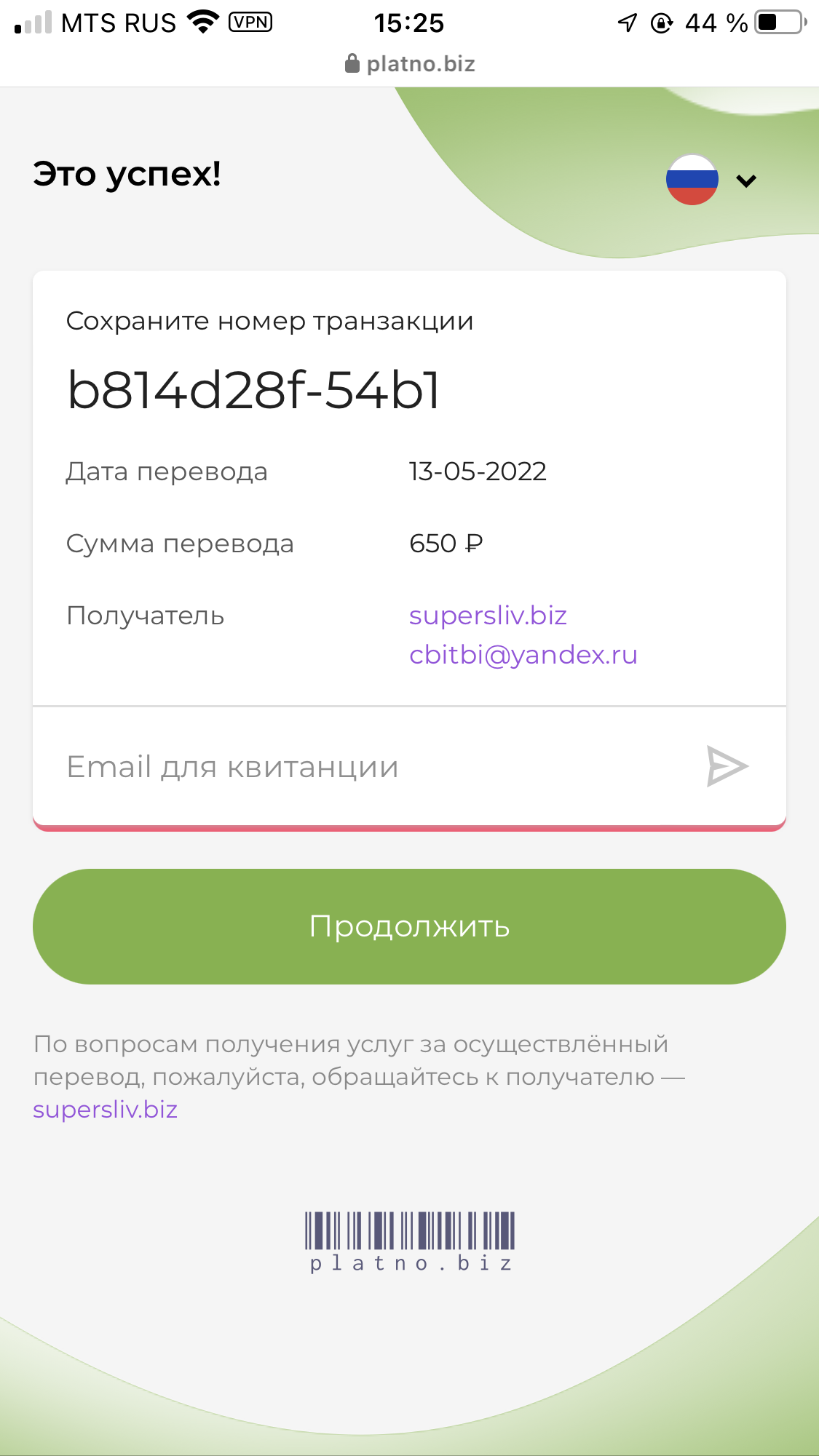The image size is (819, 1456).
Task: Tap the Продолжить button
Action: pyautogui.click(x=409, y=926)
